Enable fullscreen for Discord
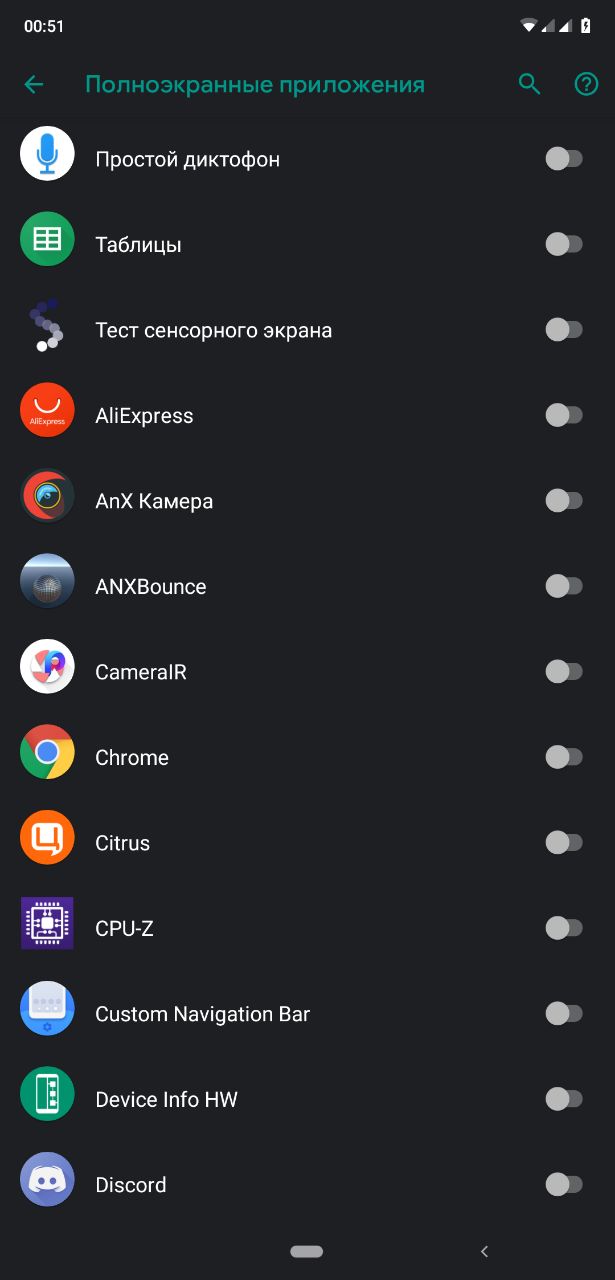Screen dimensions: 615x1280 point(564,1184)
